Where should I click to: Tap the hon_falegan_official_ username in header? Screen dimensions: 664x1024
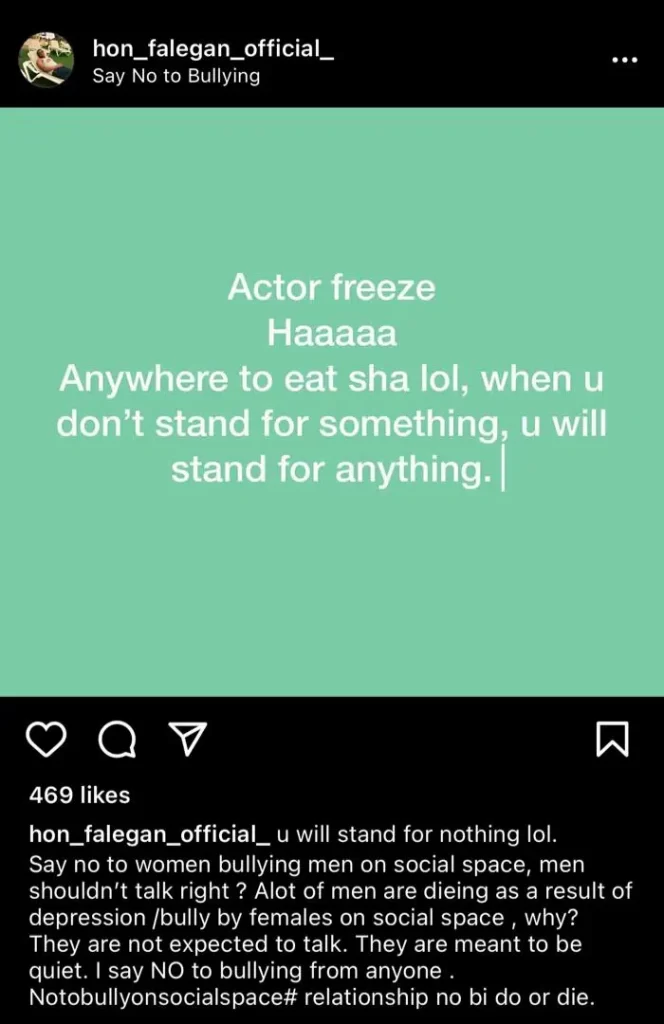212,48
